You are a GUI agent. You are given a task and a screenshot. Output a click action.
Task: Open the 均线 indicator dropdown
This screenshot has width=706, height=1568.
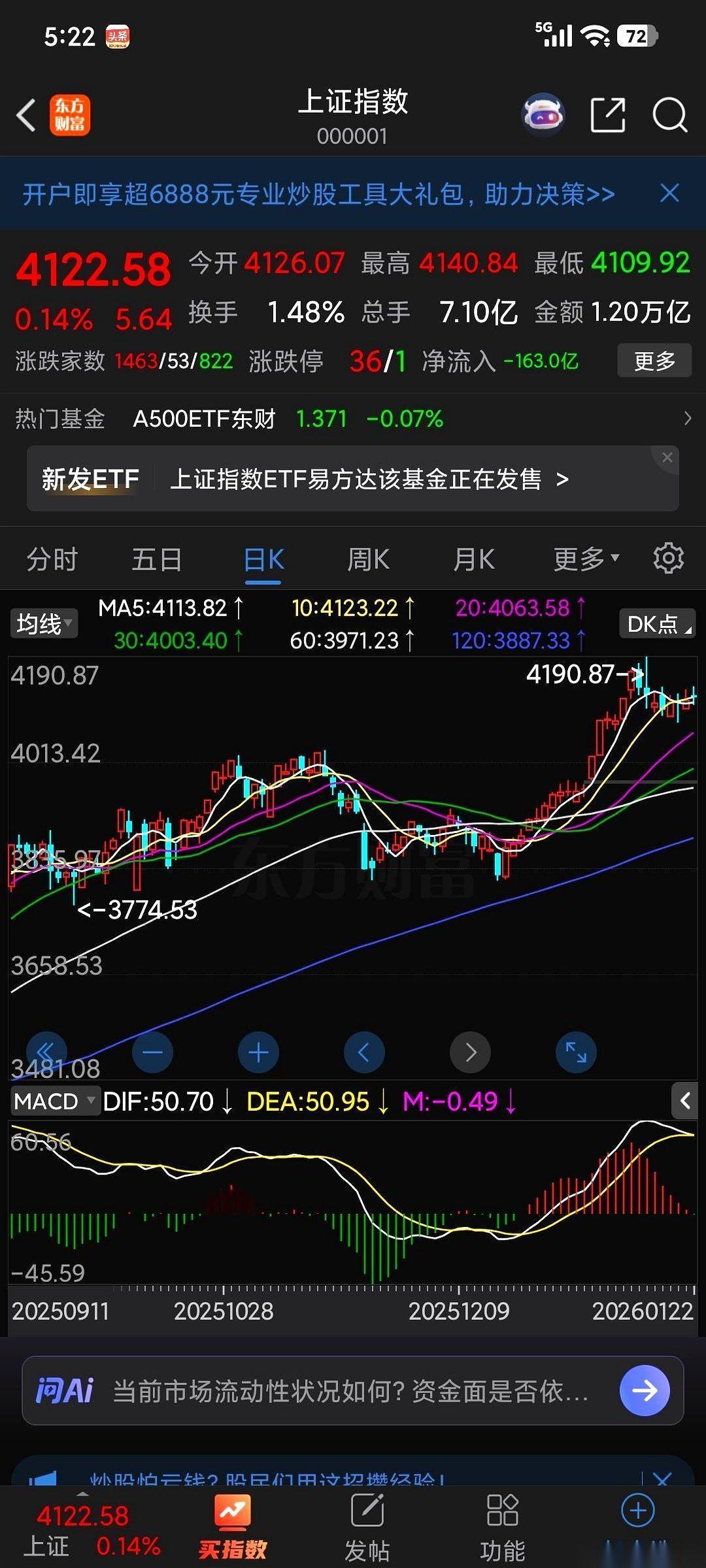tap(42, 624)
